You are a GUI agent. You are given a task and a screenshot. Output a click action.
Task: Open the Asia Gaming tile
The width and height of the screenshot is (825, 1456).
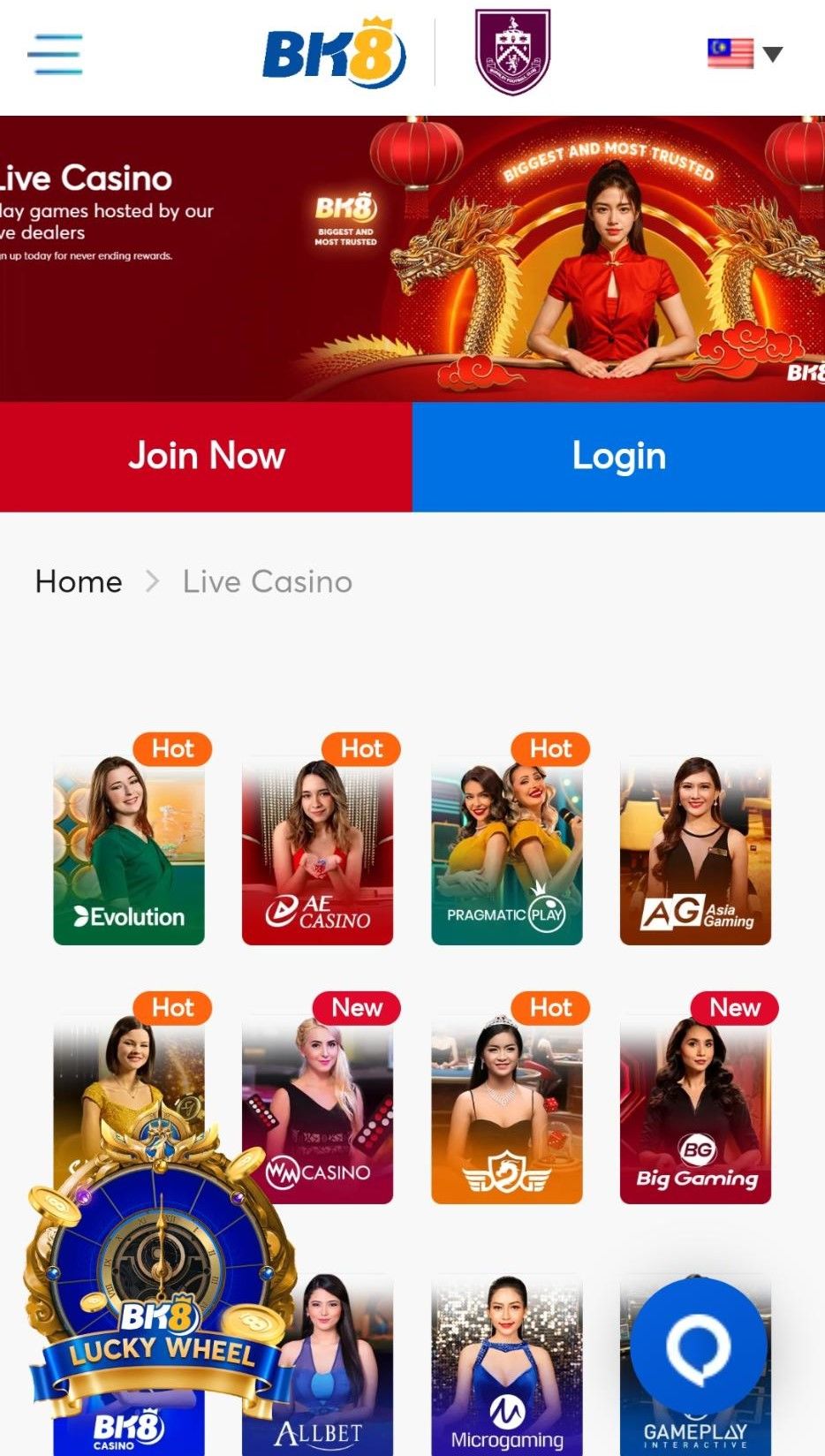[695, 850]
